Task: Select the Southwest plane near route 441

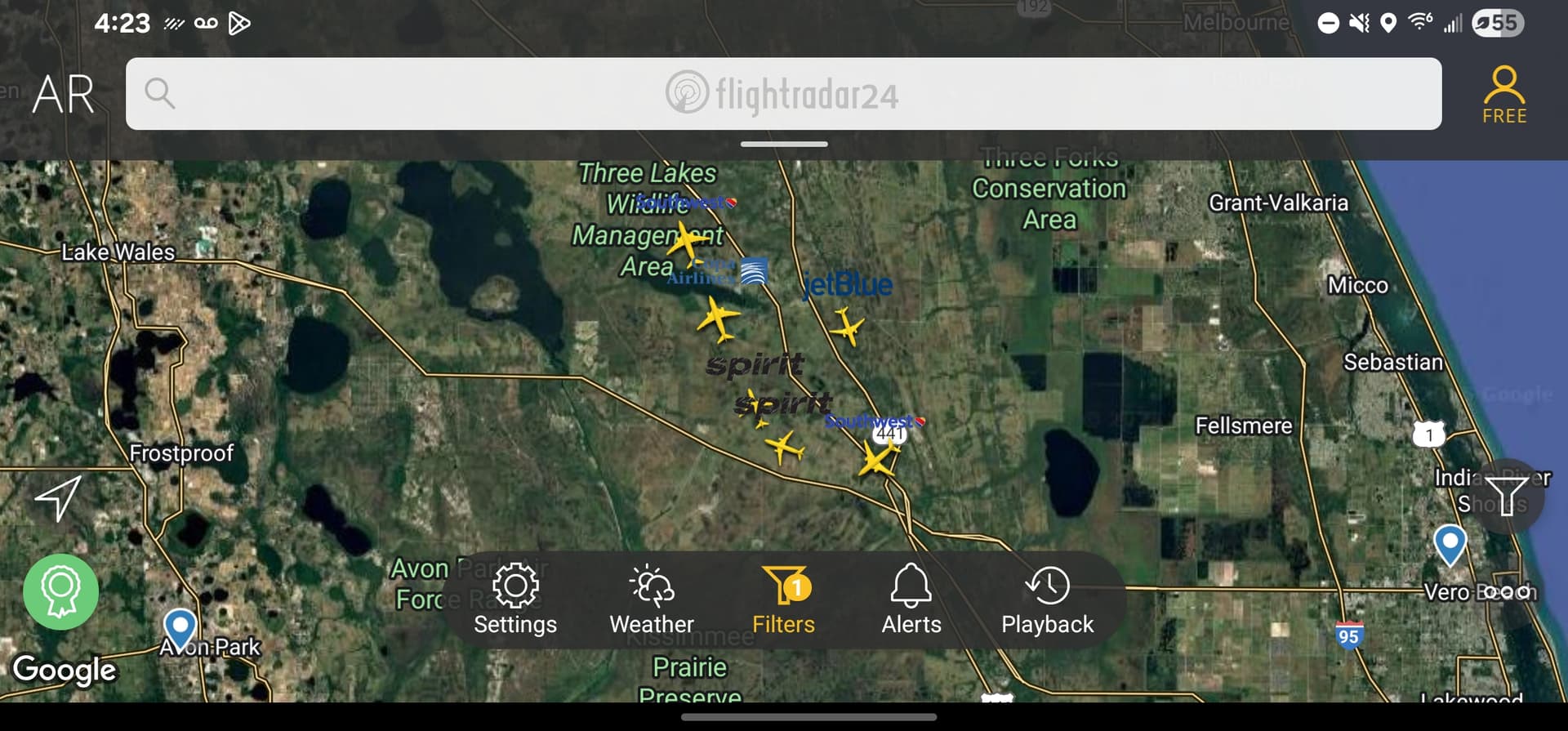Action: (878, 459)
